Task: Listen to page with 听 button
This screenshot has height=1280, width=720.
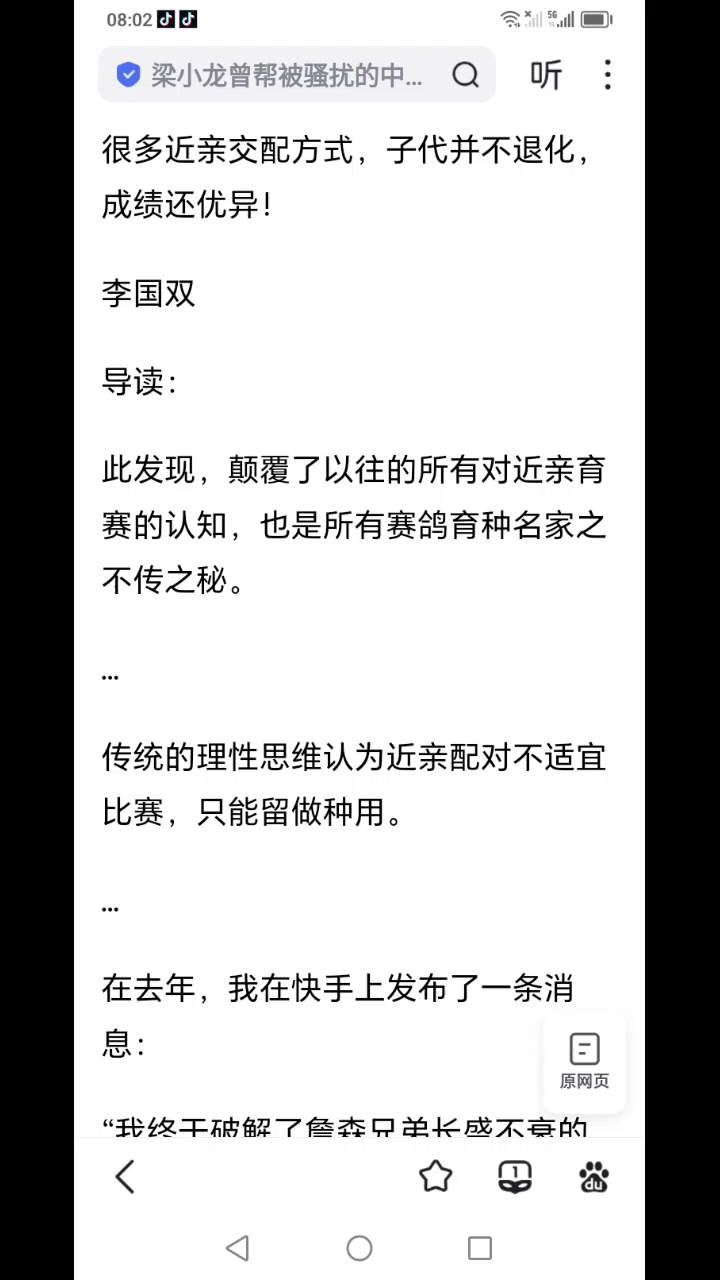Action: [546, 75]
